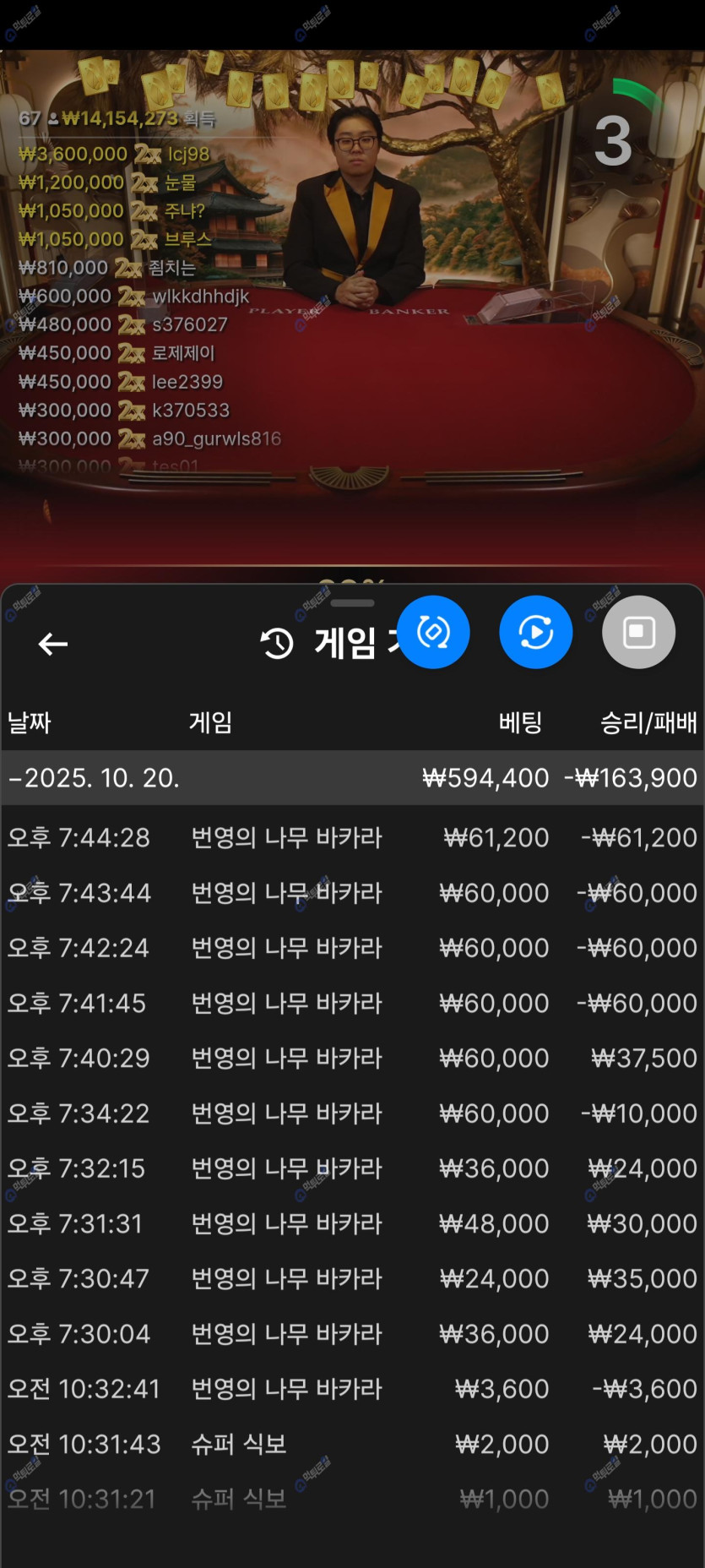The height and width of the screenshot is (1568, 705).
Task: Open the 오후 7:43:44 baccarat round details
Action: pyautogui.click(x=352, y=892)
